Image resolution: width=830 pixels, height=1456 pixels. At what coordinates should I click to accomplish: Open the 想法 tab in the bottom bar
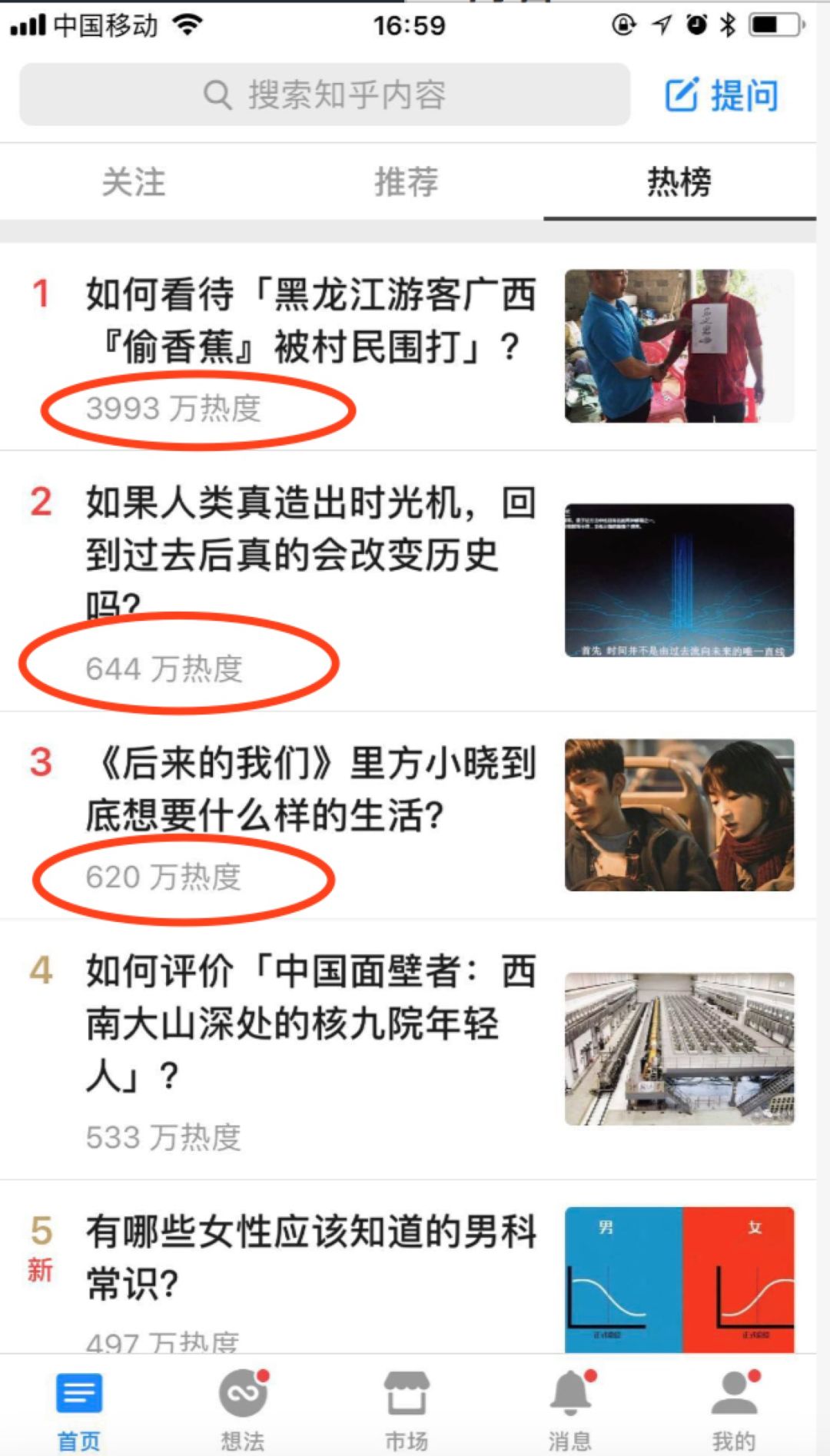click(243, 1408)
